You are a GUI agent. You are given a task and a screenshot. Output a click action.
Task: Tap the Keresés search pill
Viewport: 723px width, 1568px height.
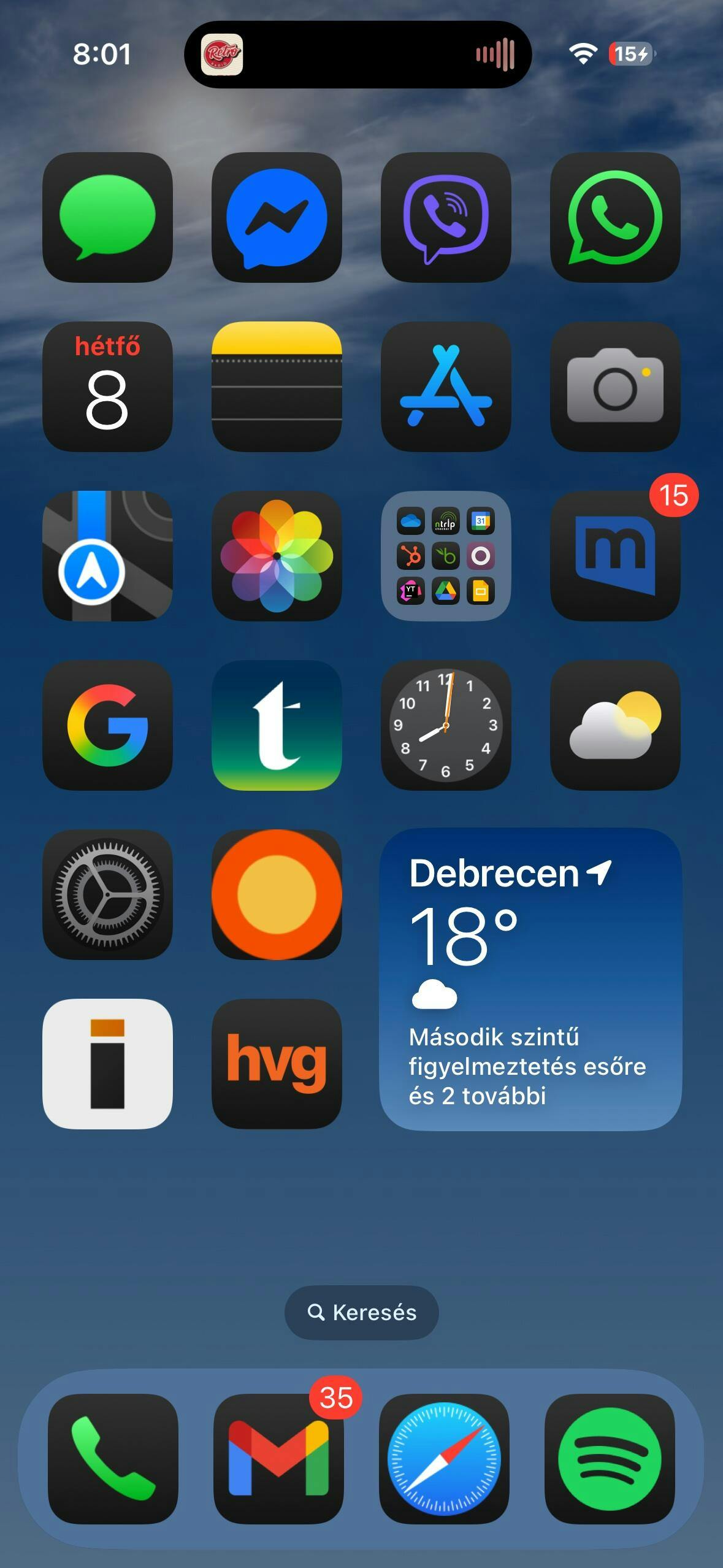[x=361, y=1312]
